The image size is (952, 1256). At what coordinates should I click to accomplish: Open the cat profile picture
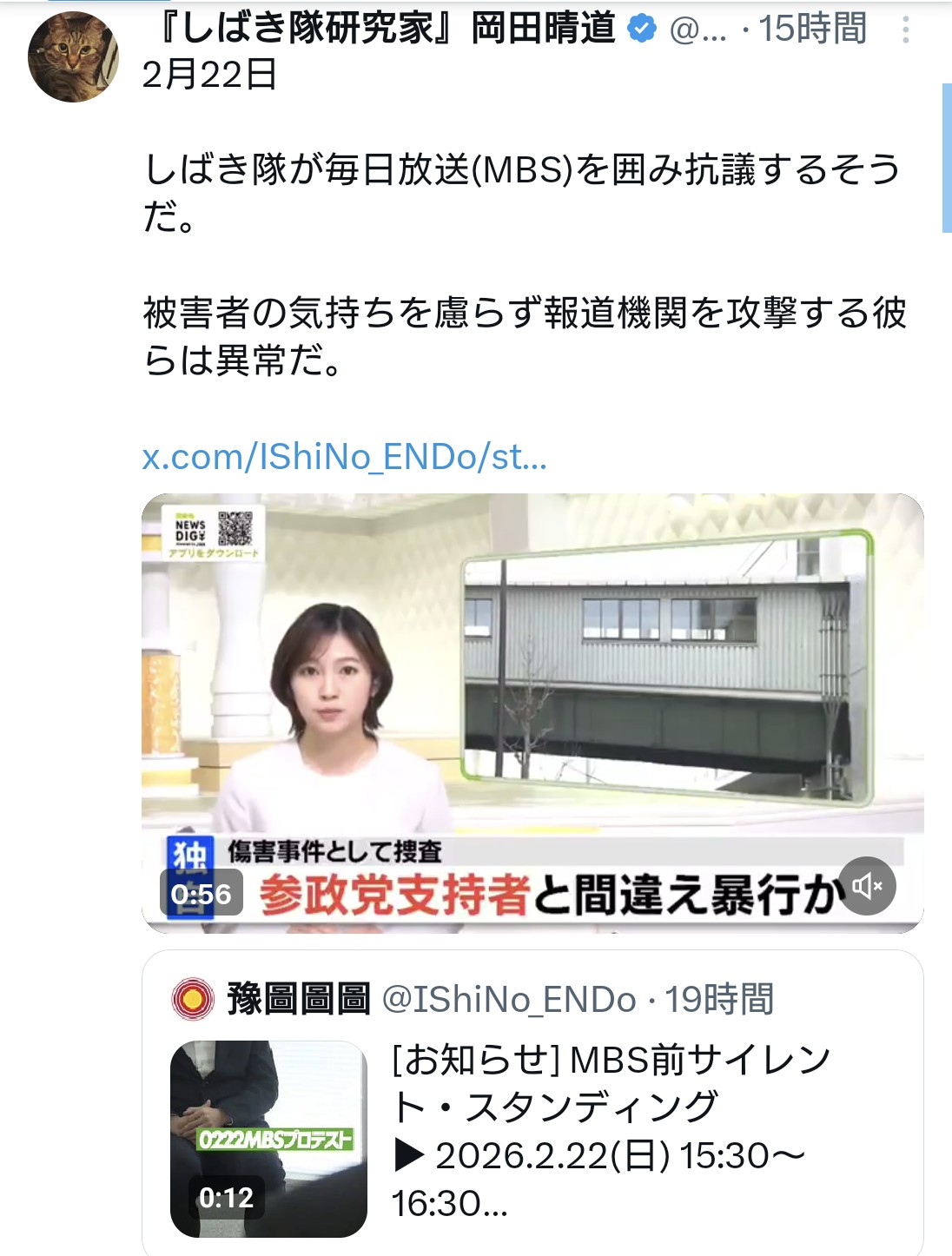73,57
